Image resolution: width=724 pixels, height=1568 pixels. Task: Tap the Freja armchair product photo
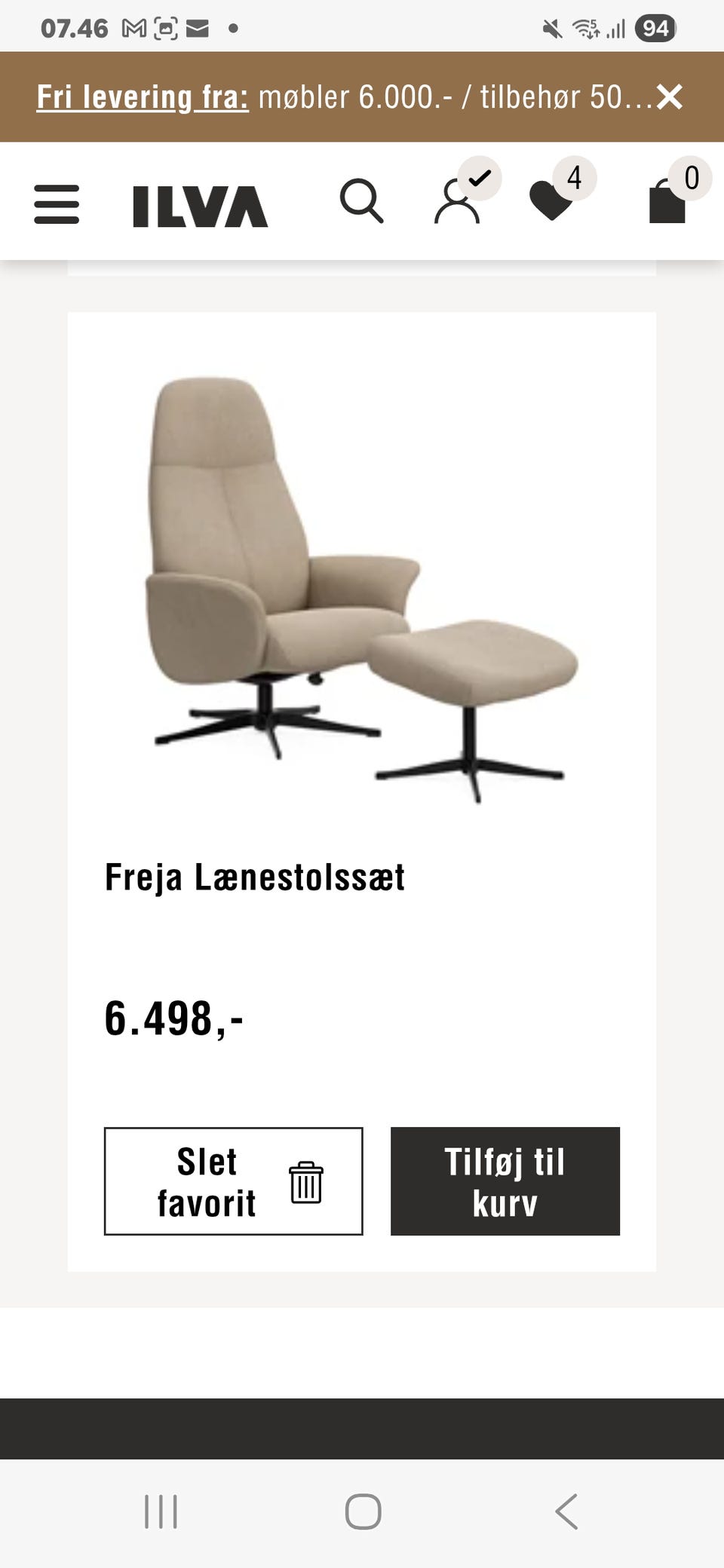[x=362, y=580]
